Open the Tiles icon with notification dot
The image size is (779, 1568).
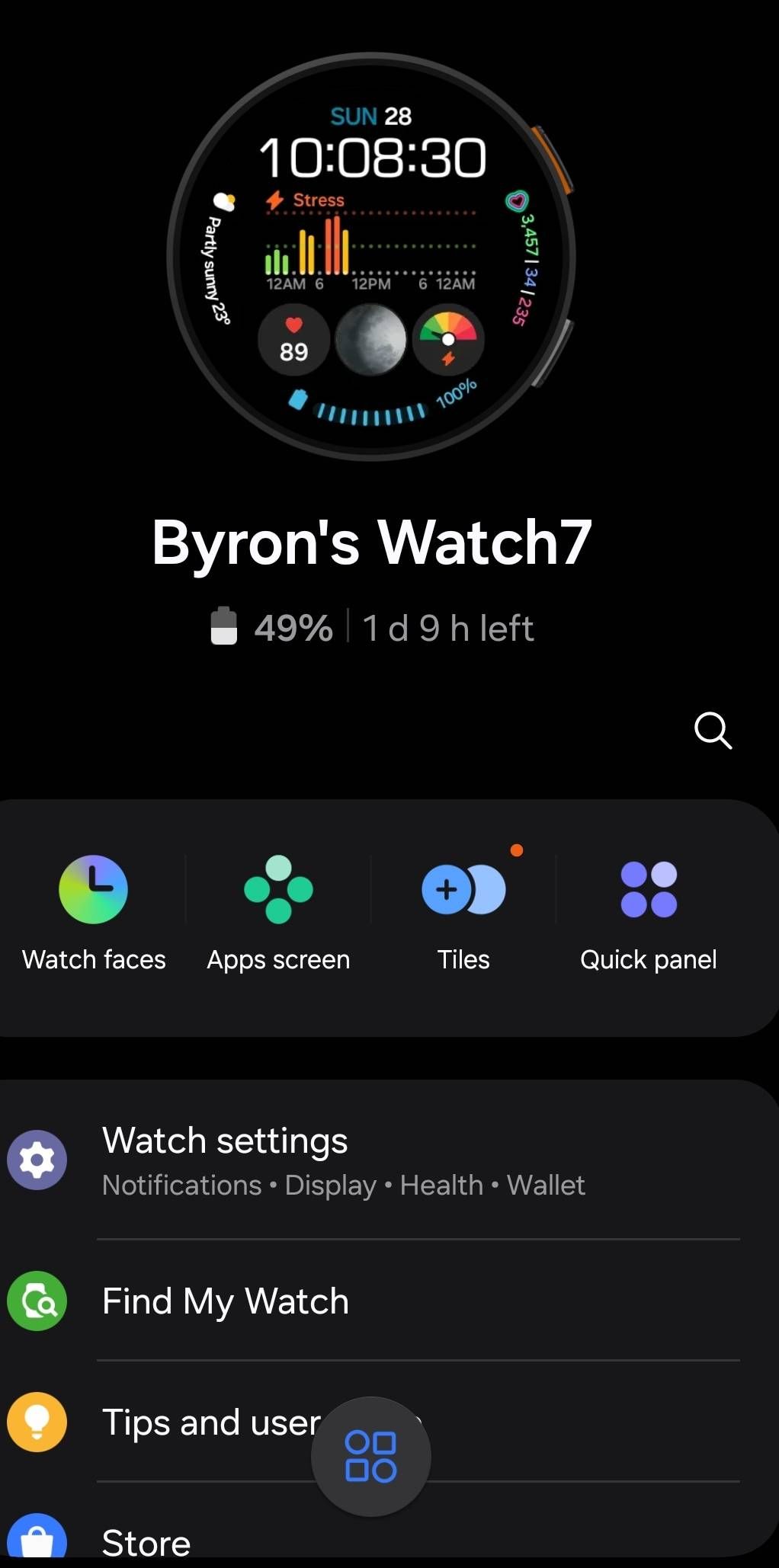click(x=463, y=889)
